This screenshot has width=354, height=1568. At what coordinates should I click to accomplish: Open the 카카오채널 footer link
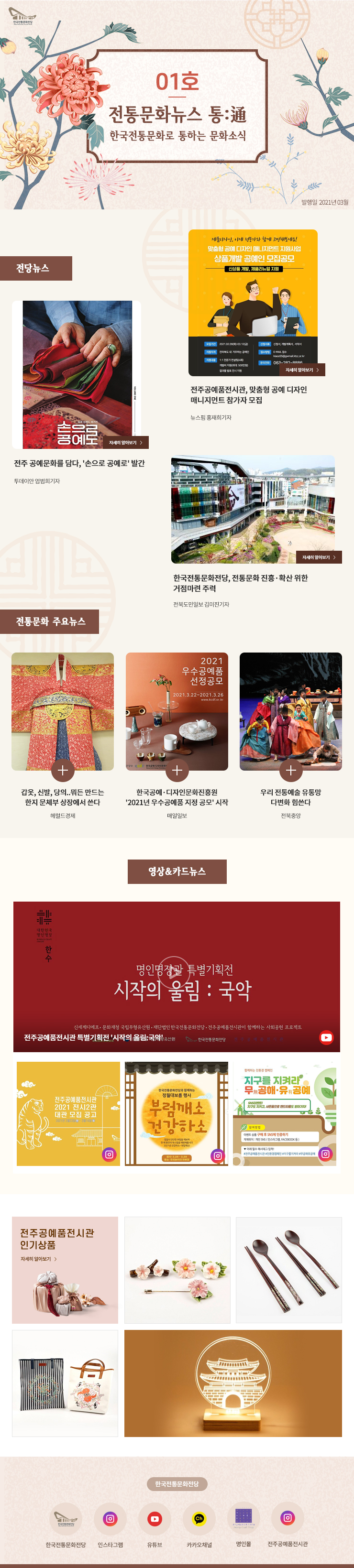tap(199, 1518)
